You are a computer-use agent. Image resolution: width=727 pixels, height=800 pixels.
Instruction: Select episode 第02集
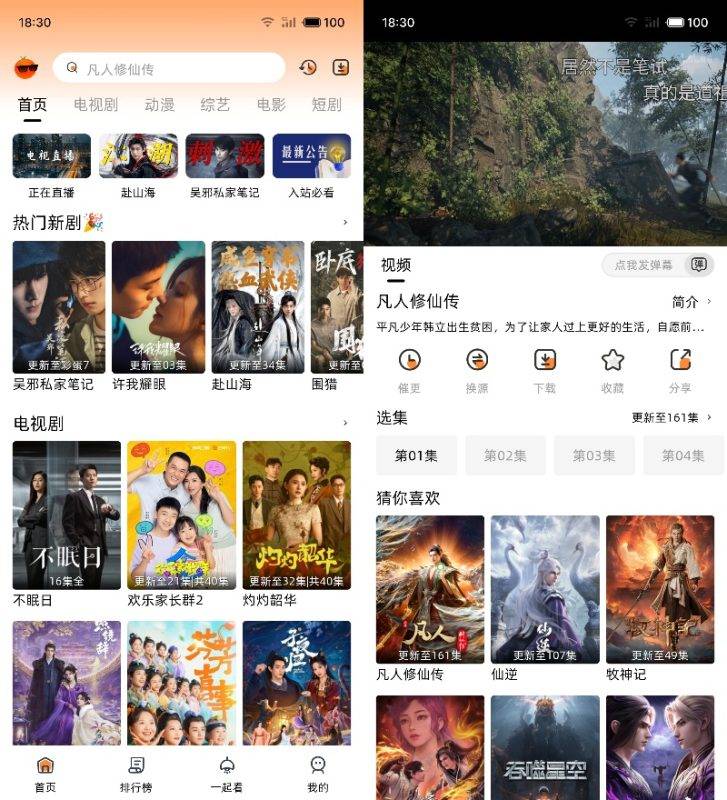point(505,455)
